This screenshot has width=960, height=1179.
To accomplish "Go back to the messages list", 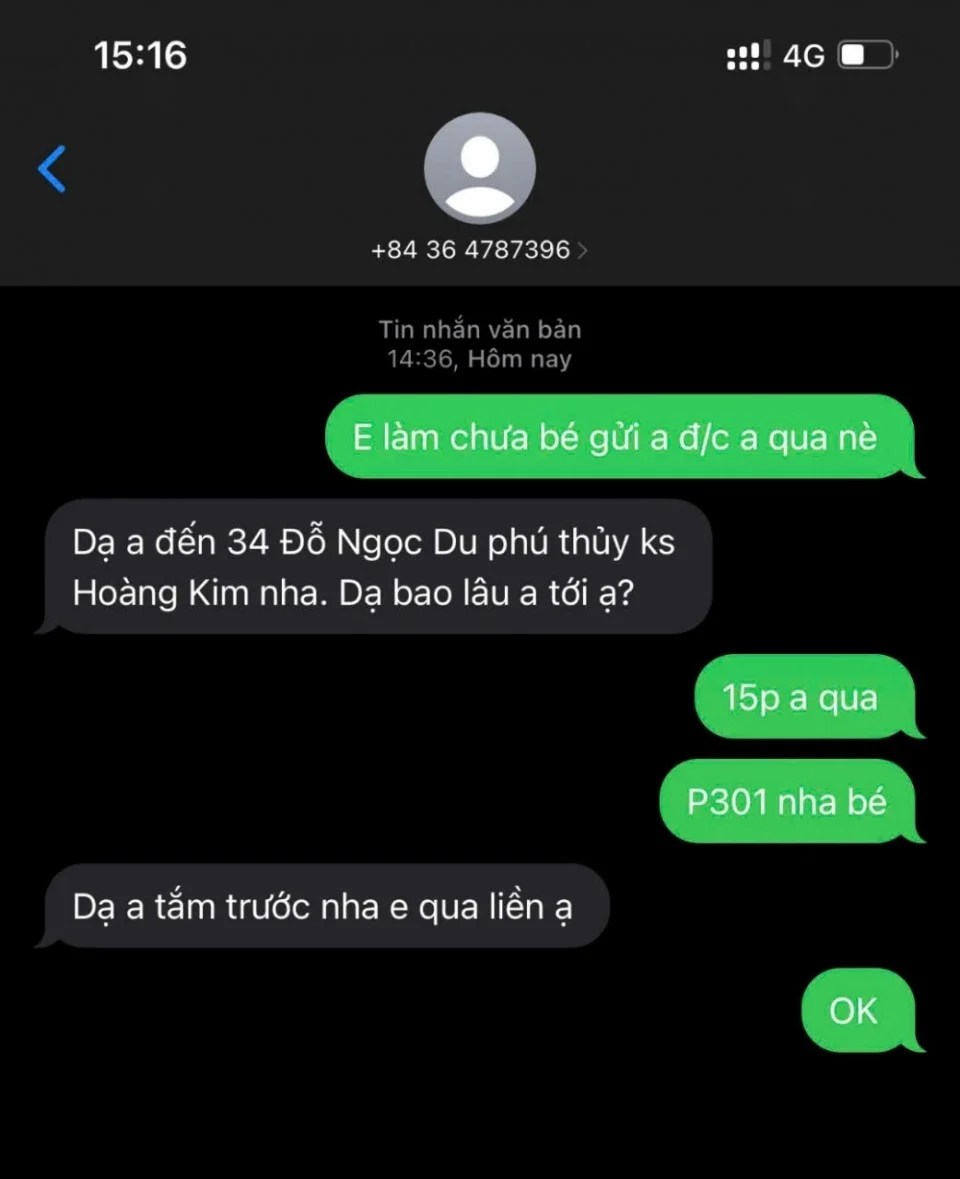I will (52, 168).
